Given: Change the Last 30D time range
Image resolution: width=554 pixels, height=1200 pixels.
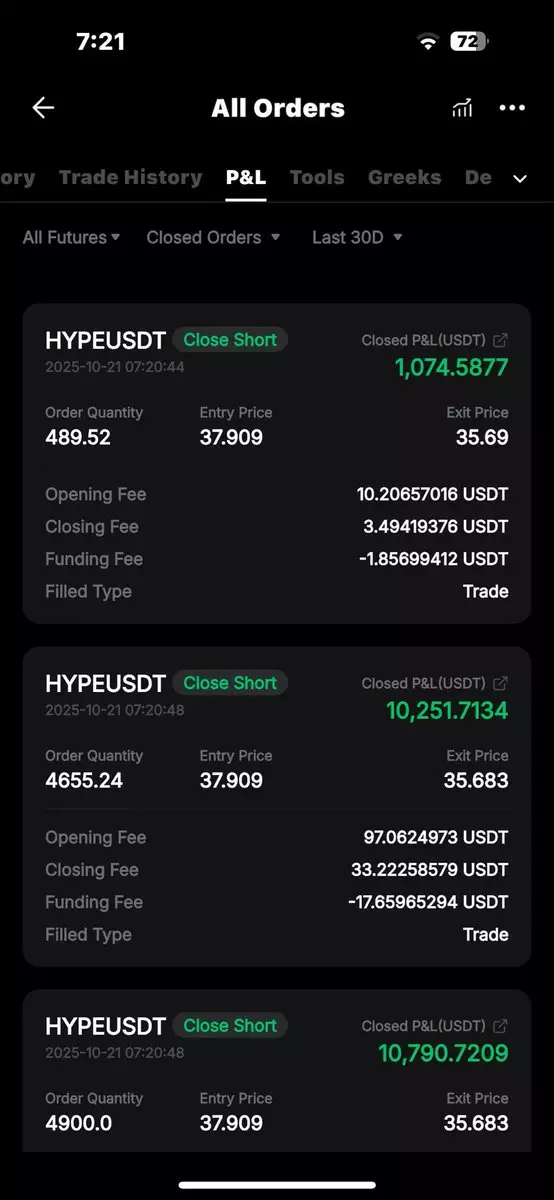Looking at the screenshot, I should point(357,237).
